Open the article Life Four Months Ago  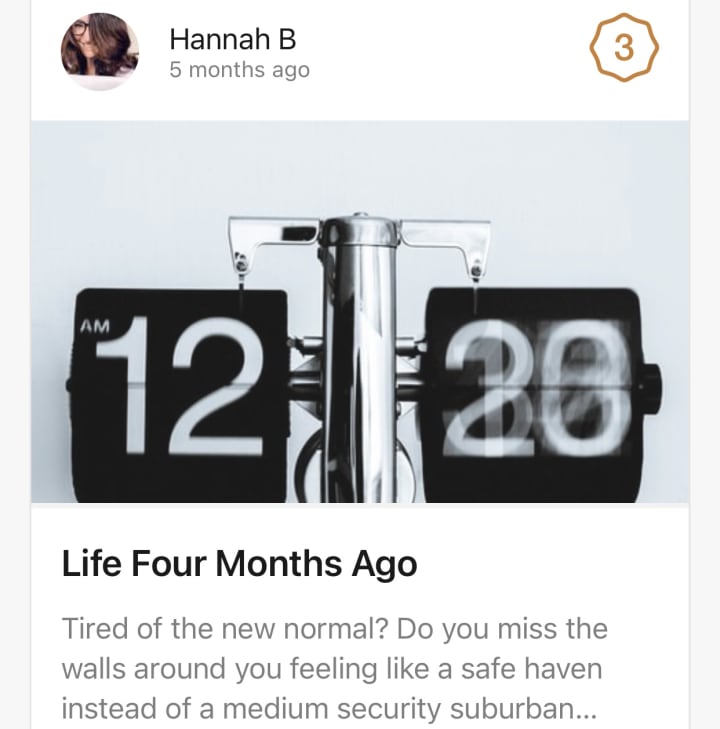pos(239,564)
